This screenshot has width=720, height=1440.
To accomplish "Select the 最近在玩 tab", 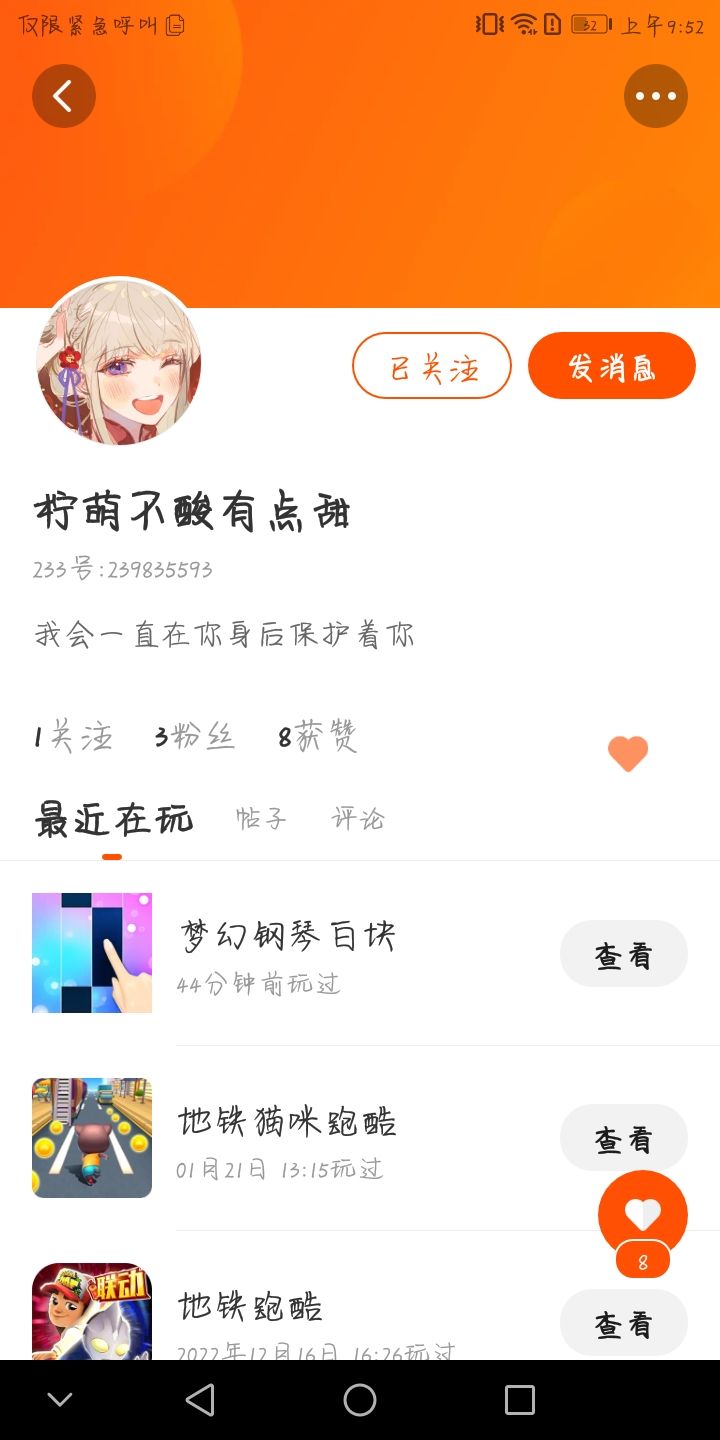I will click(x=113, y=819).
